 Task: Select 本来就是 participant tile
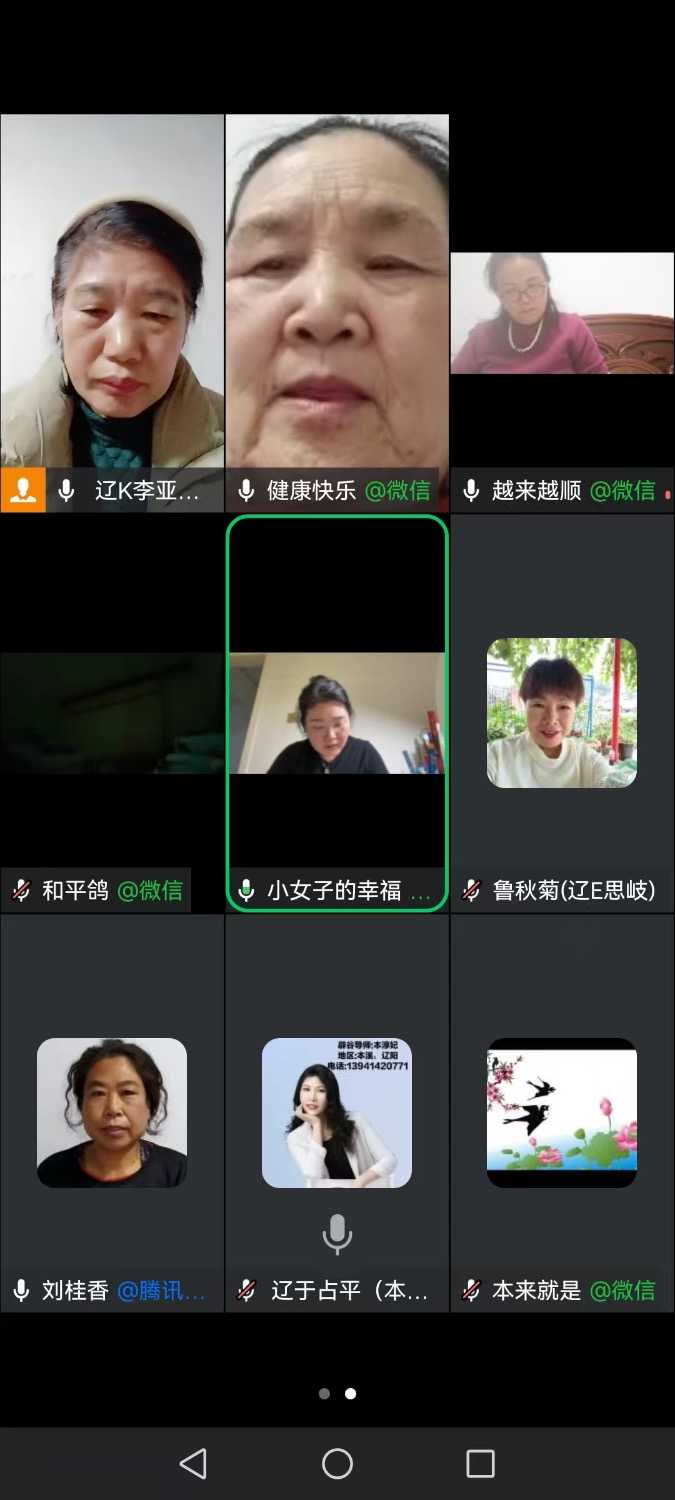[x=562, y=1112]
